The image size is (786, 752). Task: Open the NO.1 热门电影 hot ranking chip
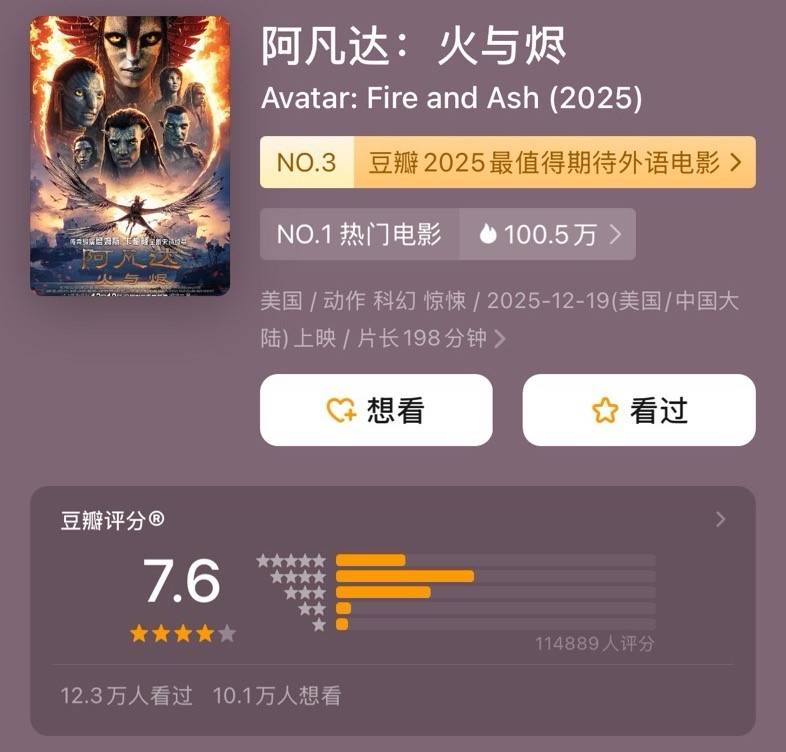447,234
